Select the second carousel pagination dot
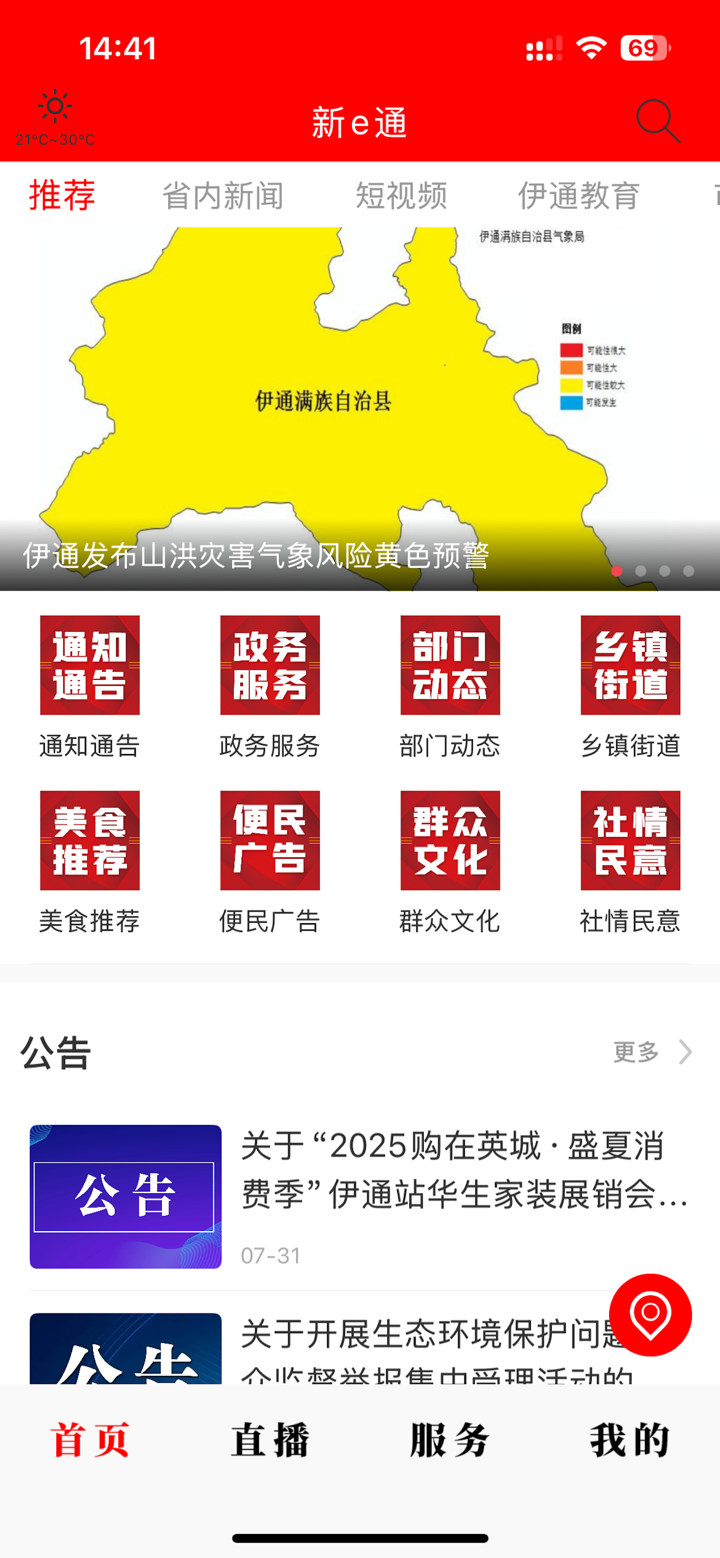 [641, 571]
